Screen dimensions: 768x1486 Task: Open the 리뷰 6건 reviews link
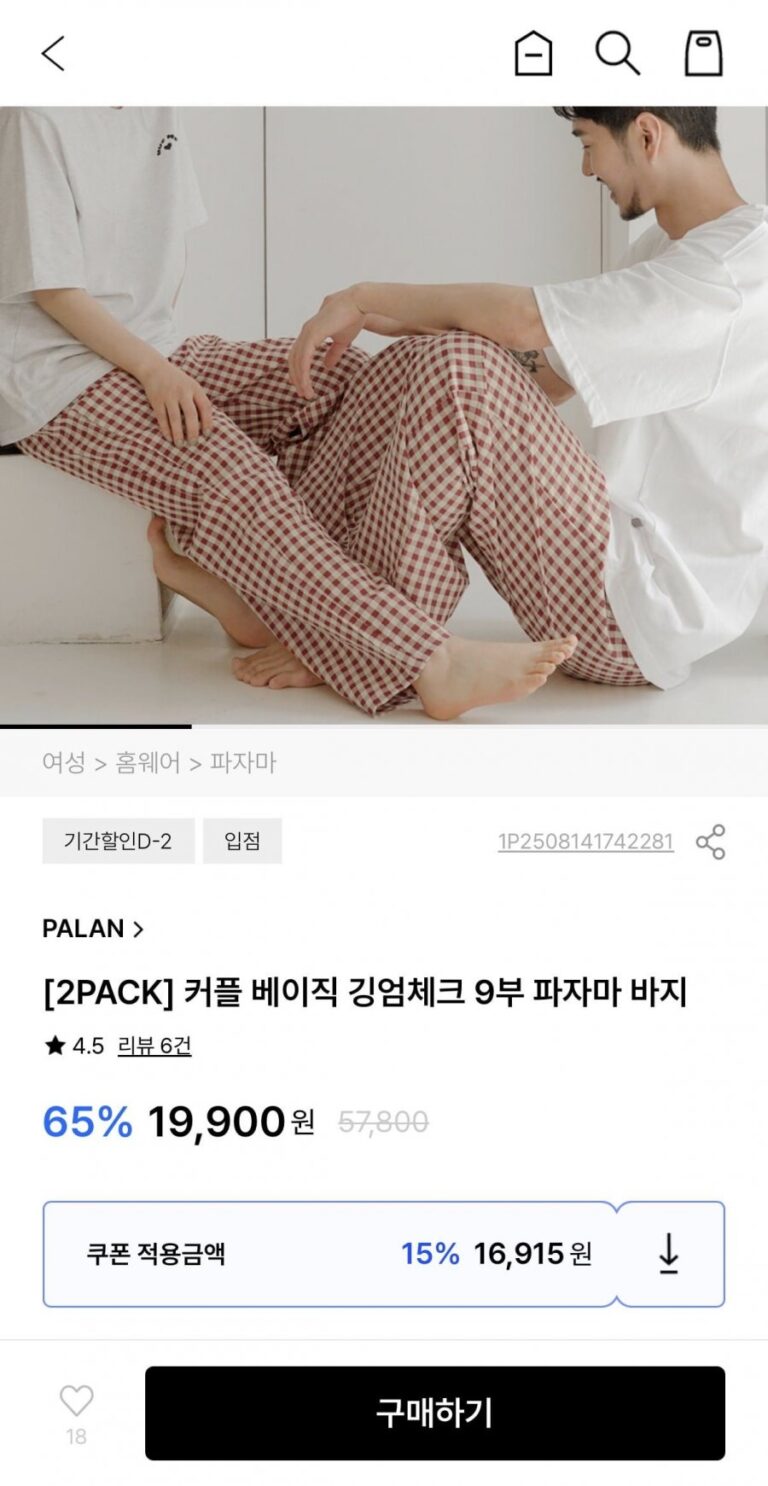tap(154, 1046)
